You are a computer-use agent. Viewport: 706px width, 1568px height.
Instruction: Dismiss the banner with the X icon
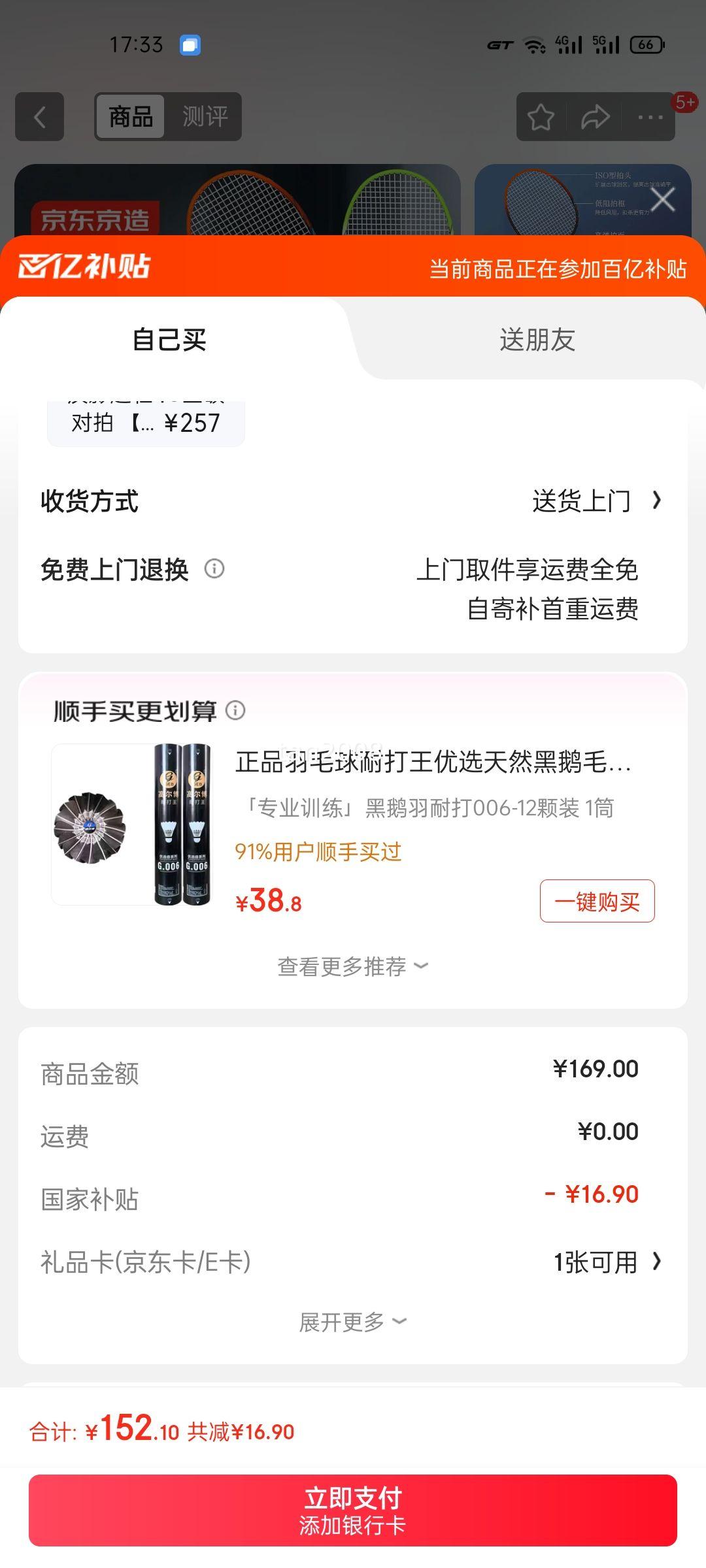[663, 199]
